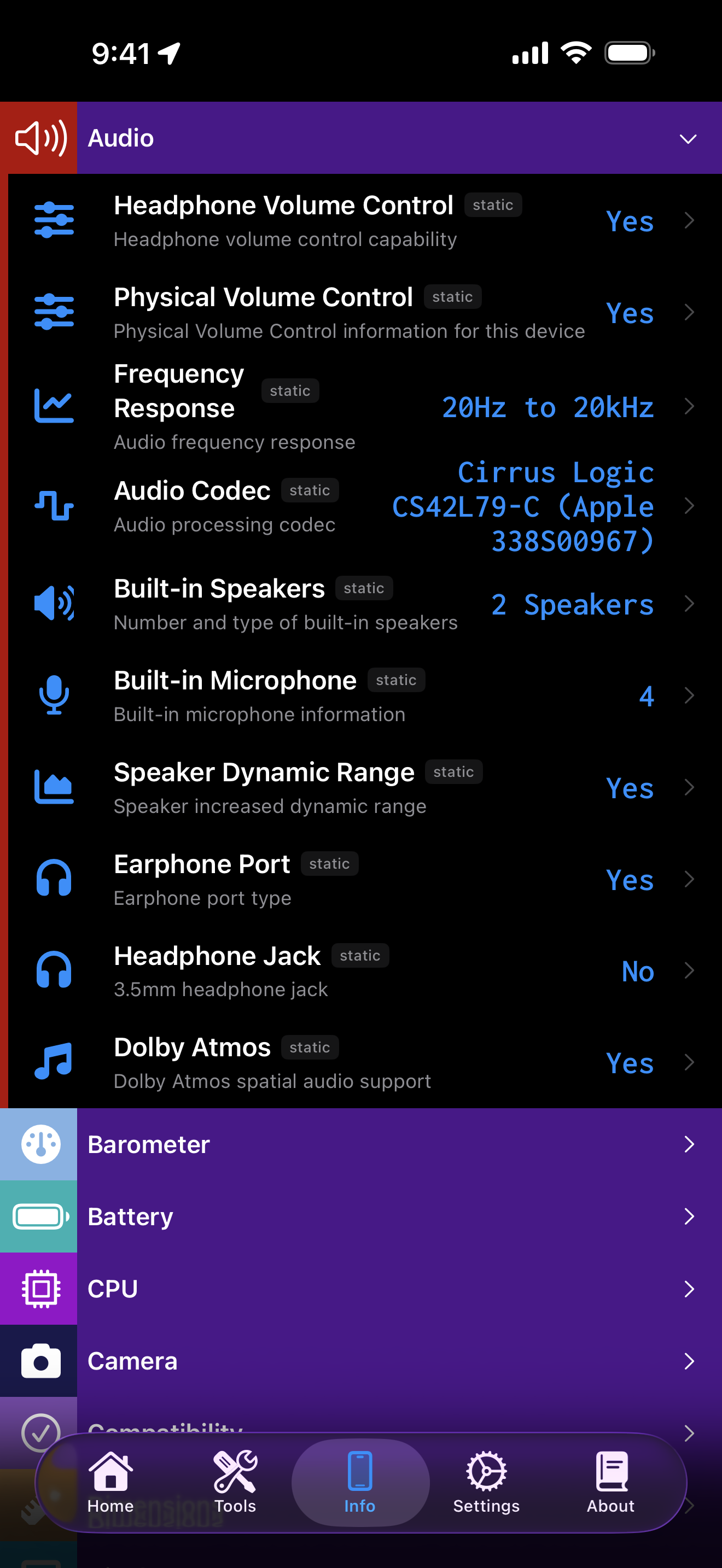
Task: Click the Earphone Port headphones icon
Action: [x=54, y=879]
